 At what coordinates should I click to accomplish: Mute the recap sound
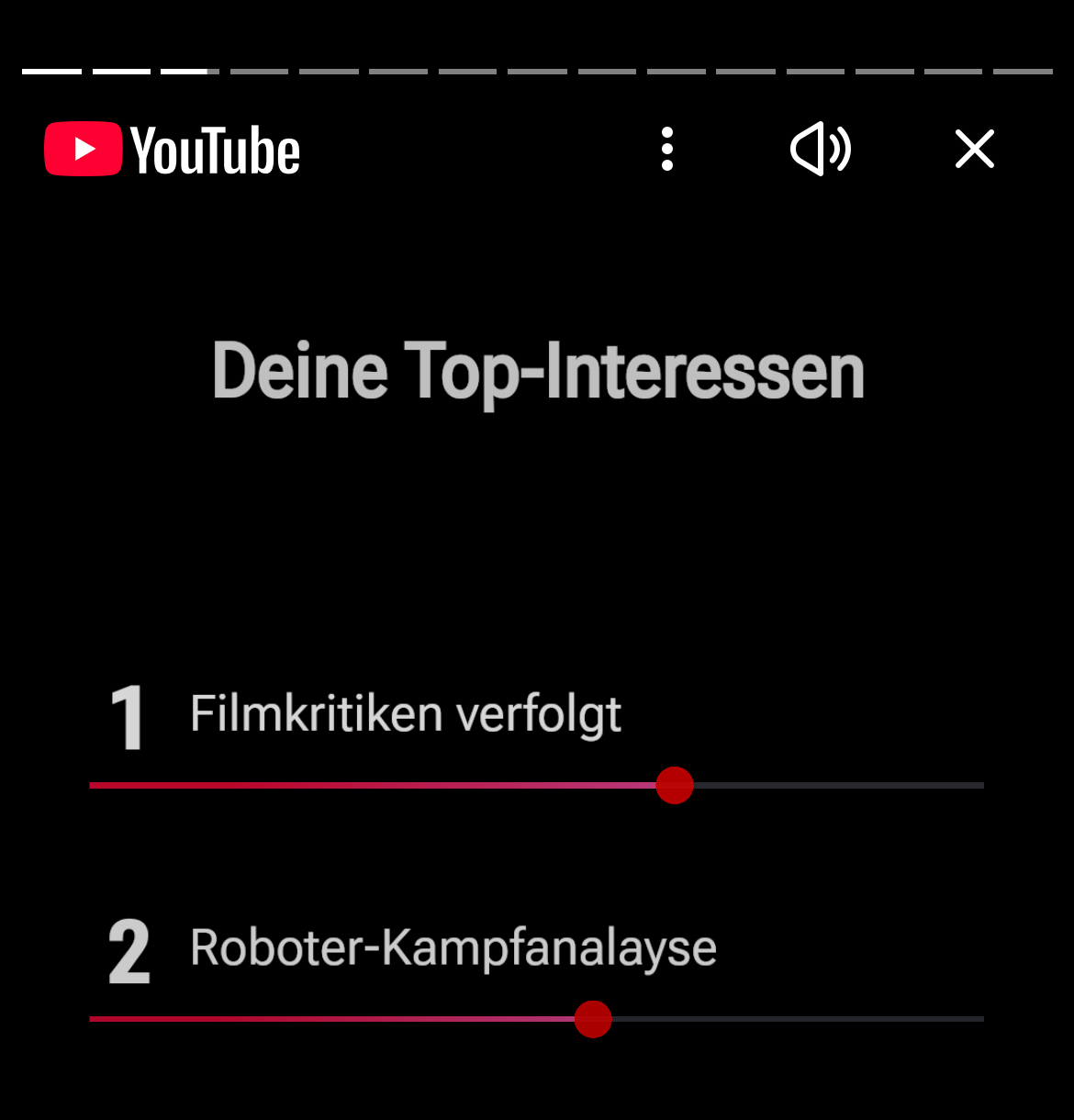click(x=820, y=149)
